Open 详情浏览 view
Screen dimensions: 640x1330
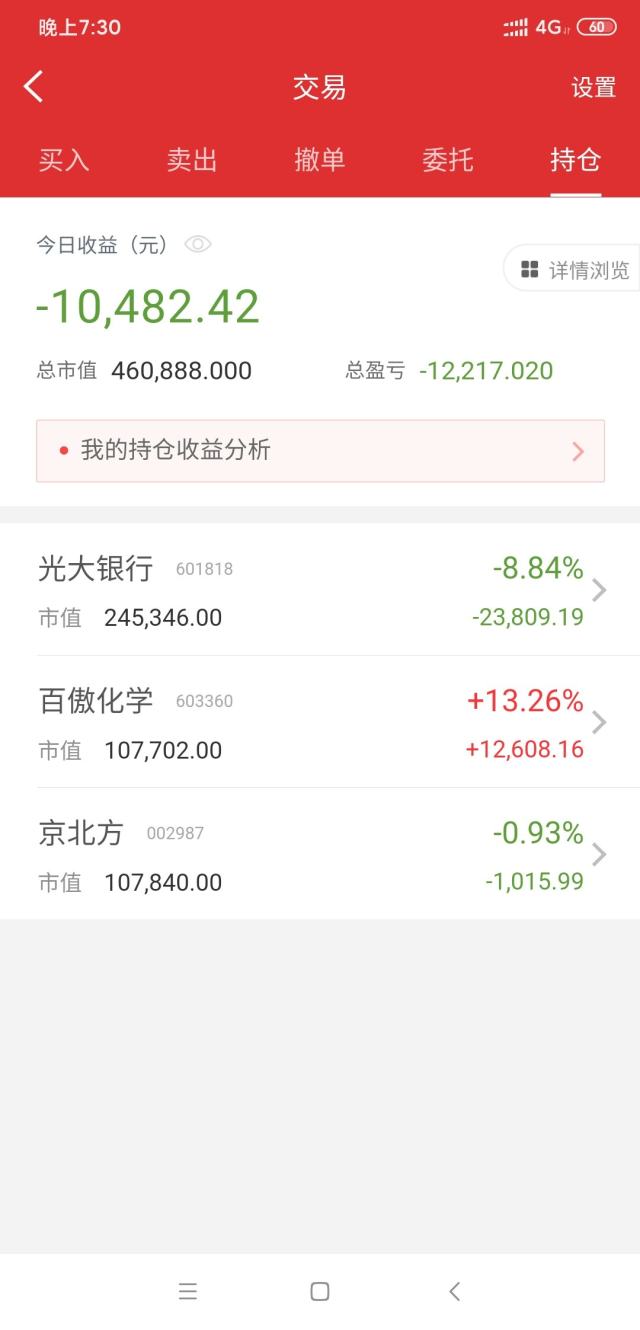point(572,269)
